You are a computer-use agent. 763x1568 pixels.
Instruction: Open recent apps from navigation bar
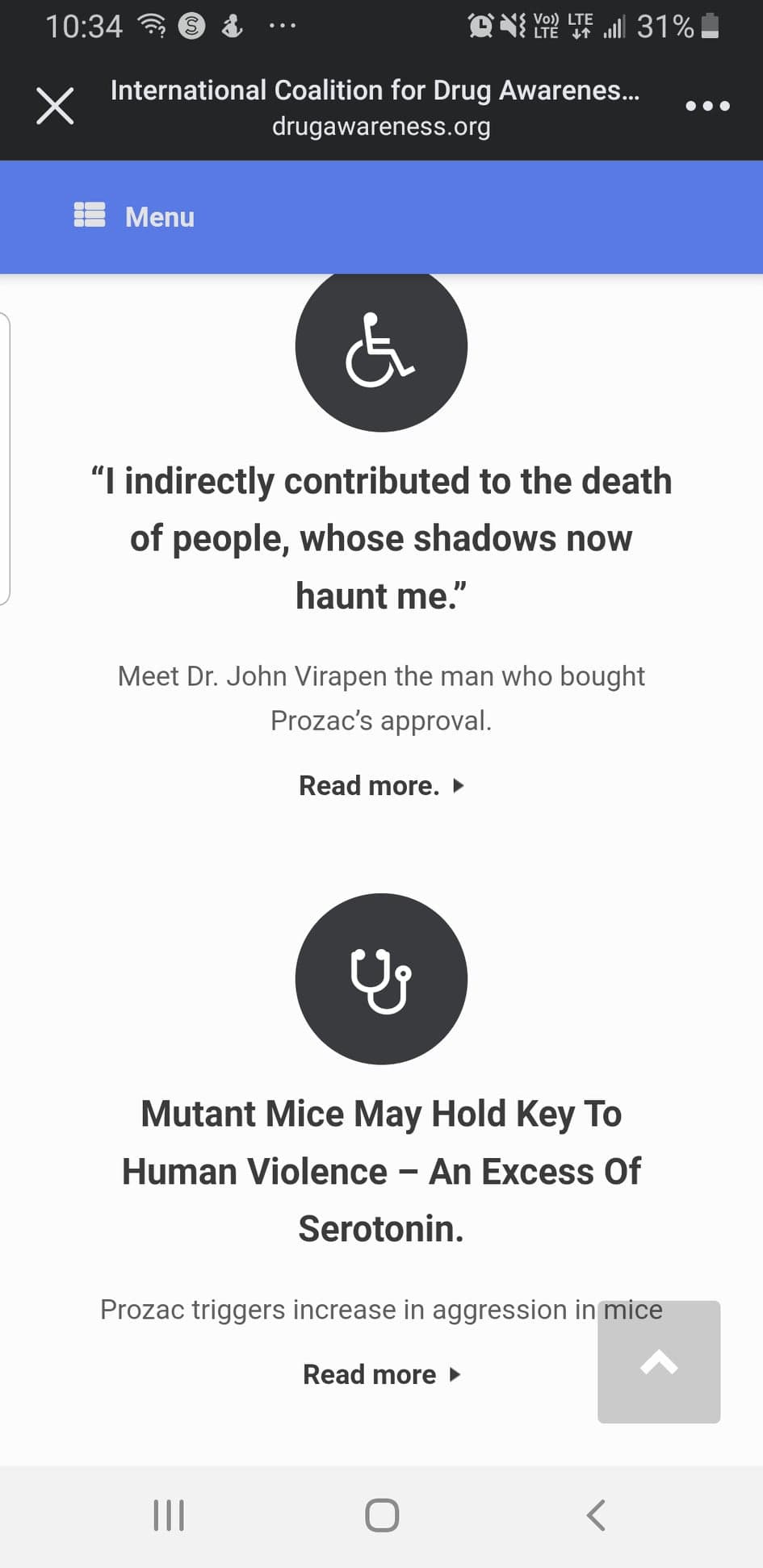(x=169, y=1515)
